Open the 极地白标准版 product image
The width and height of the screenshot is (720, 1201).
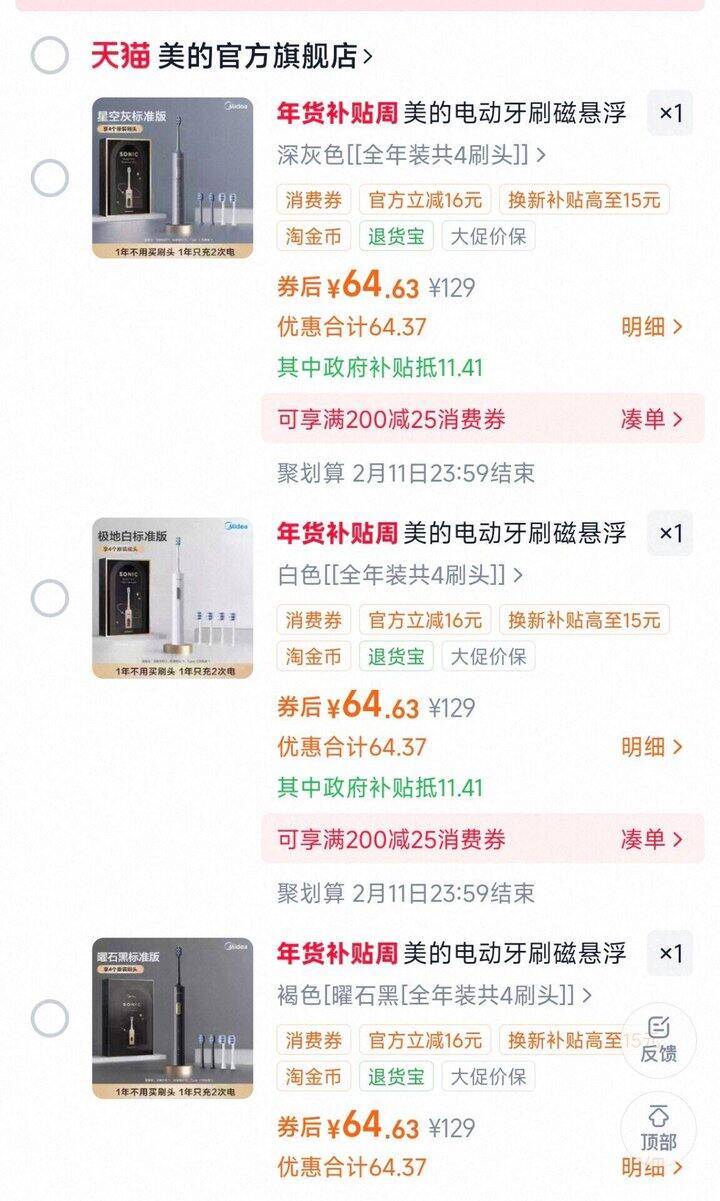pyautogui.click(x=172, y=598)
